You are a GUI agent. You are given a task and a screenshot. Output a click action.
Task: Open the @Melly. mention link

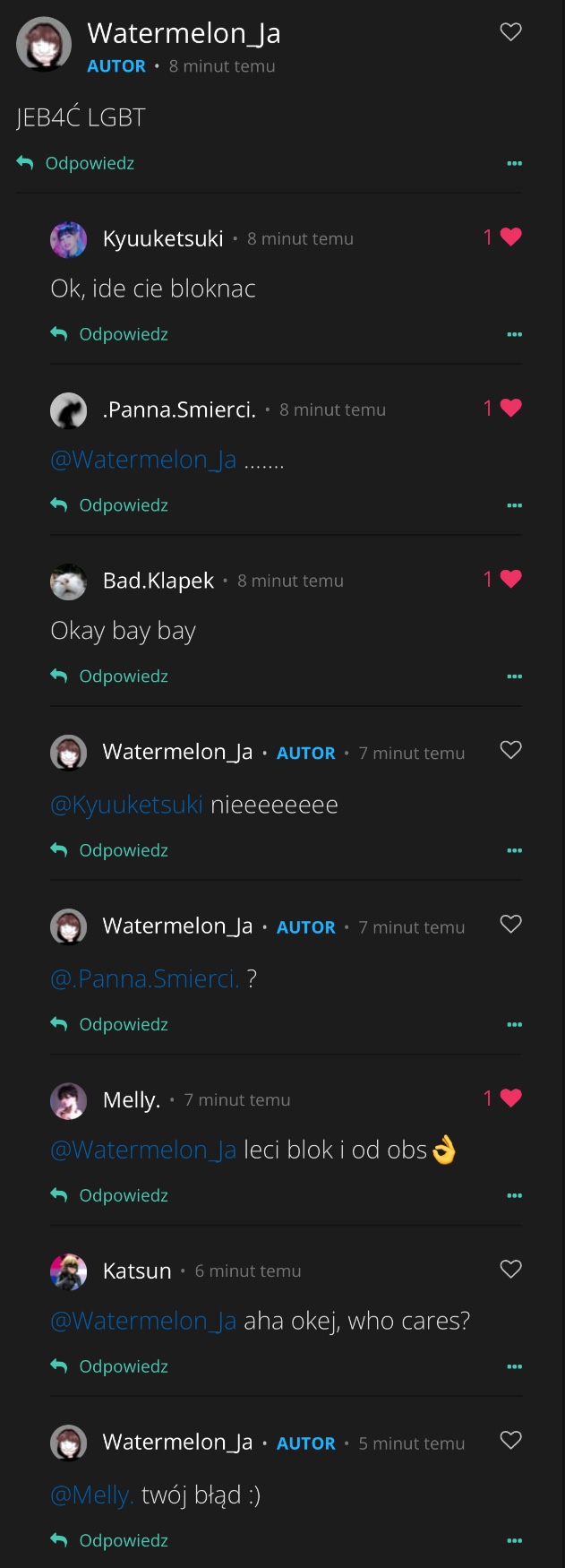coord(92,1495)
